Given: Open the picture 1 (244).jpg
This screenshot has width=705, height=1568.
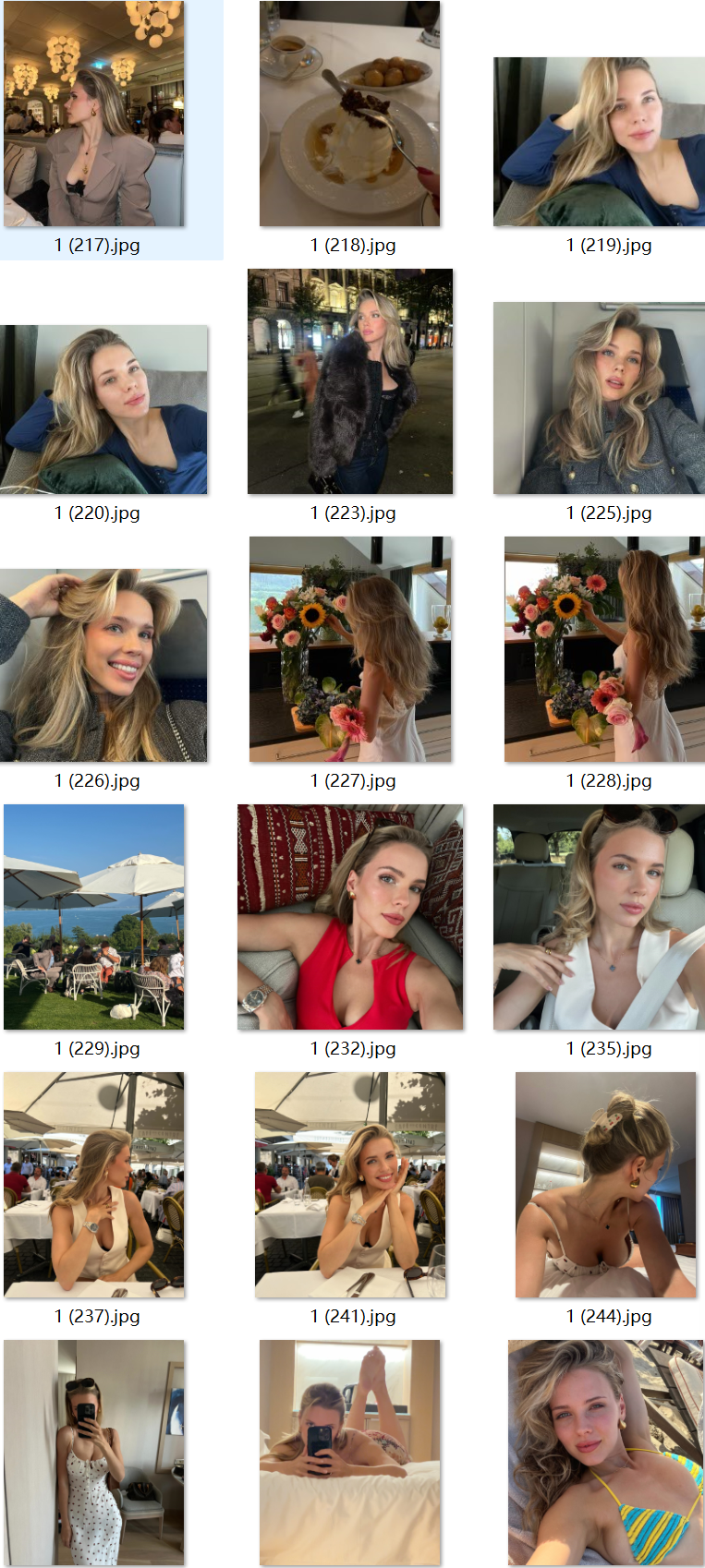Looking at the screenshot, I should pos(605,1185).
